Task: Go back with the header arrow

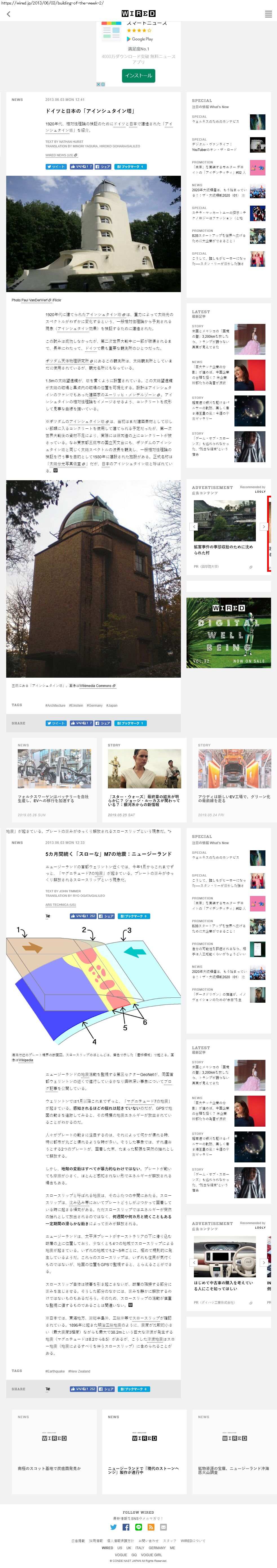Action: click(8, 14)
